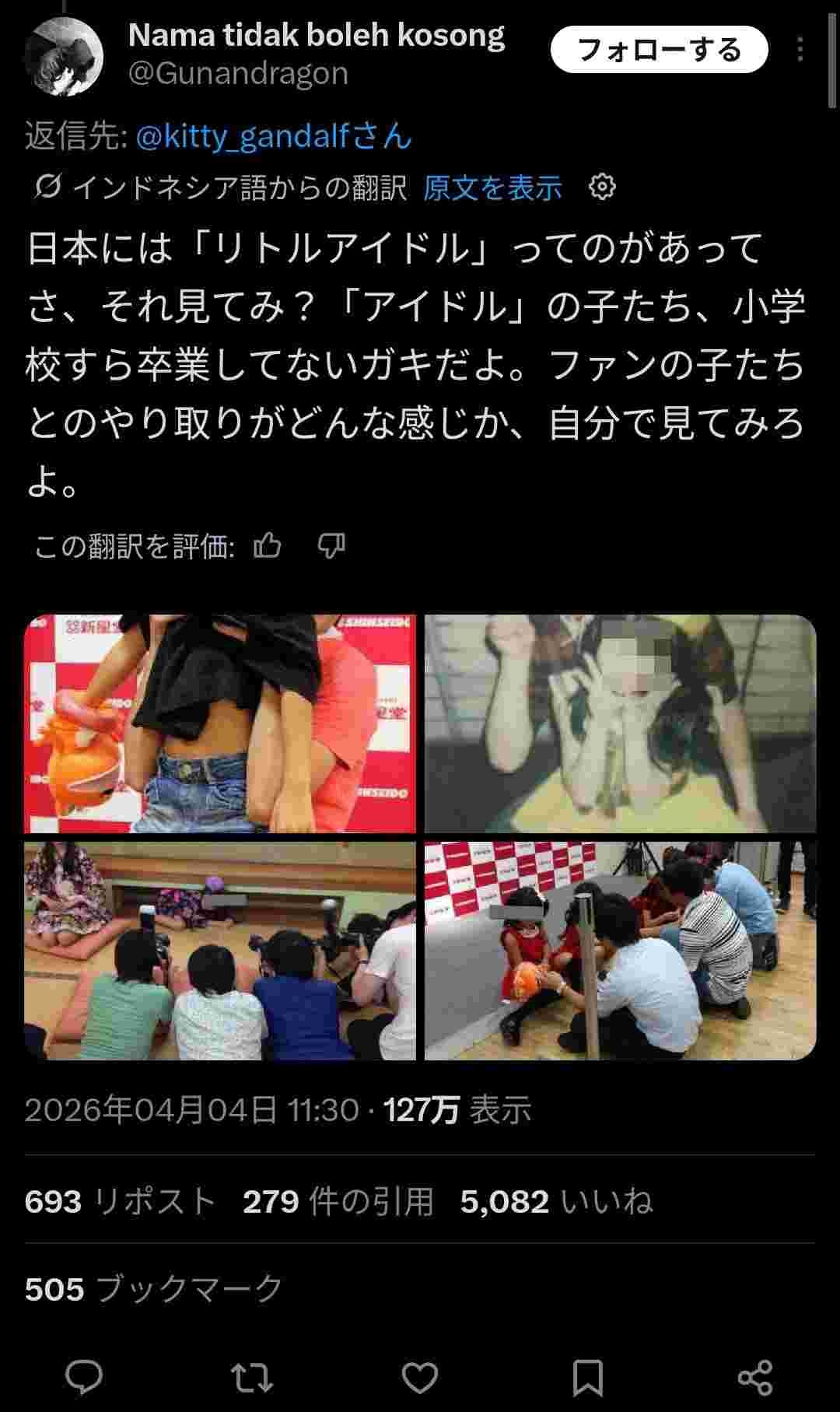Tap 原文を表示 to show the original text

tap(492, 187)
